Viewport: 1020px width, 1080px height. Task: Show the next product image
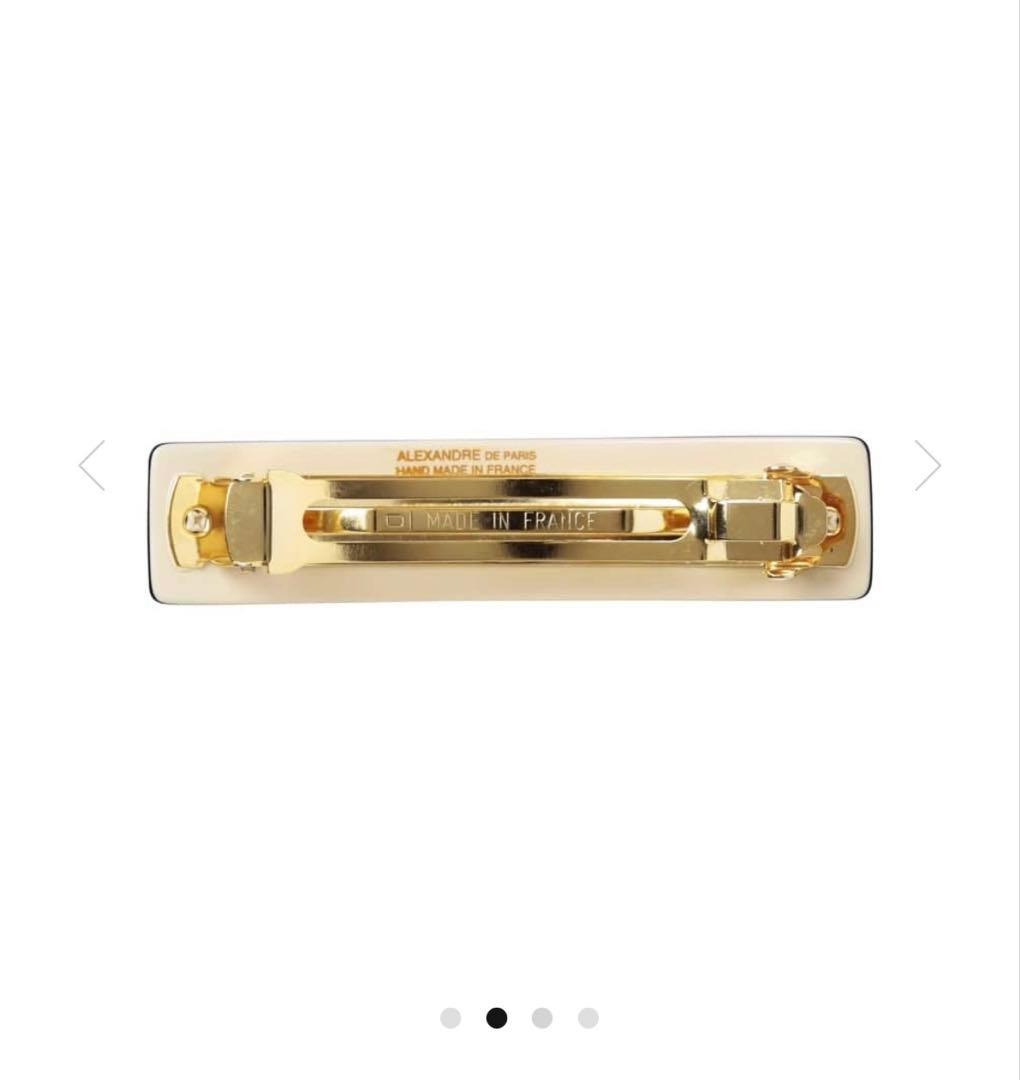pyautogui.click(x=928, y=465)
